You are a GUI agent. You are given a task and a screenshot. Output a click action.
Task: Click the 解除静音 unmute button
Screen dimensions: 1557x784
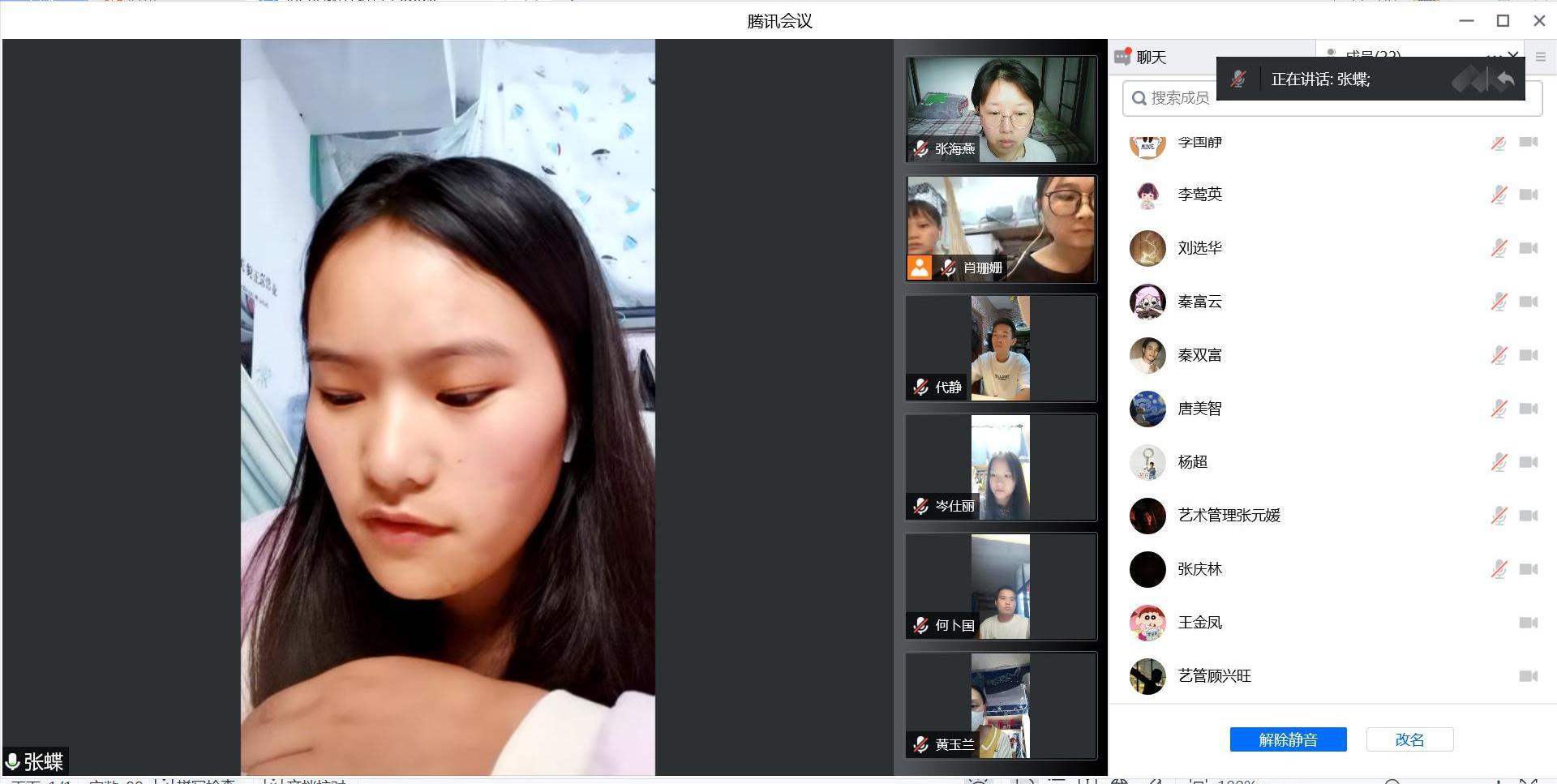coord(1288,739)
